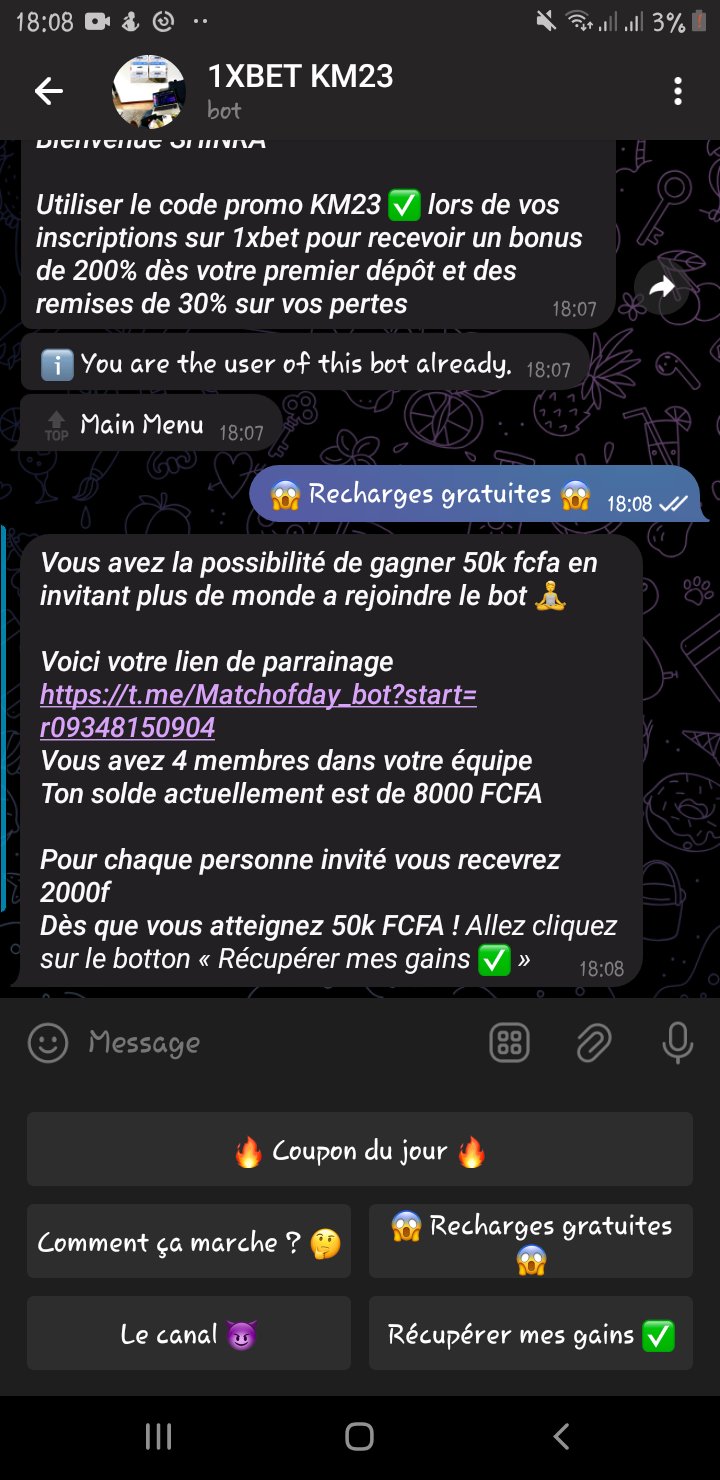Go to the Android home screen
This screenshot has height=1480, width=720.
tap(359, 1437)
